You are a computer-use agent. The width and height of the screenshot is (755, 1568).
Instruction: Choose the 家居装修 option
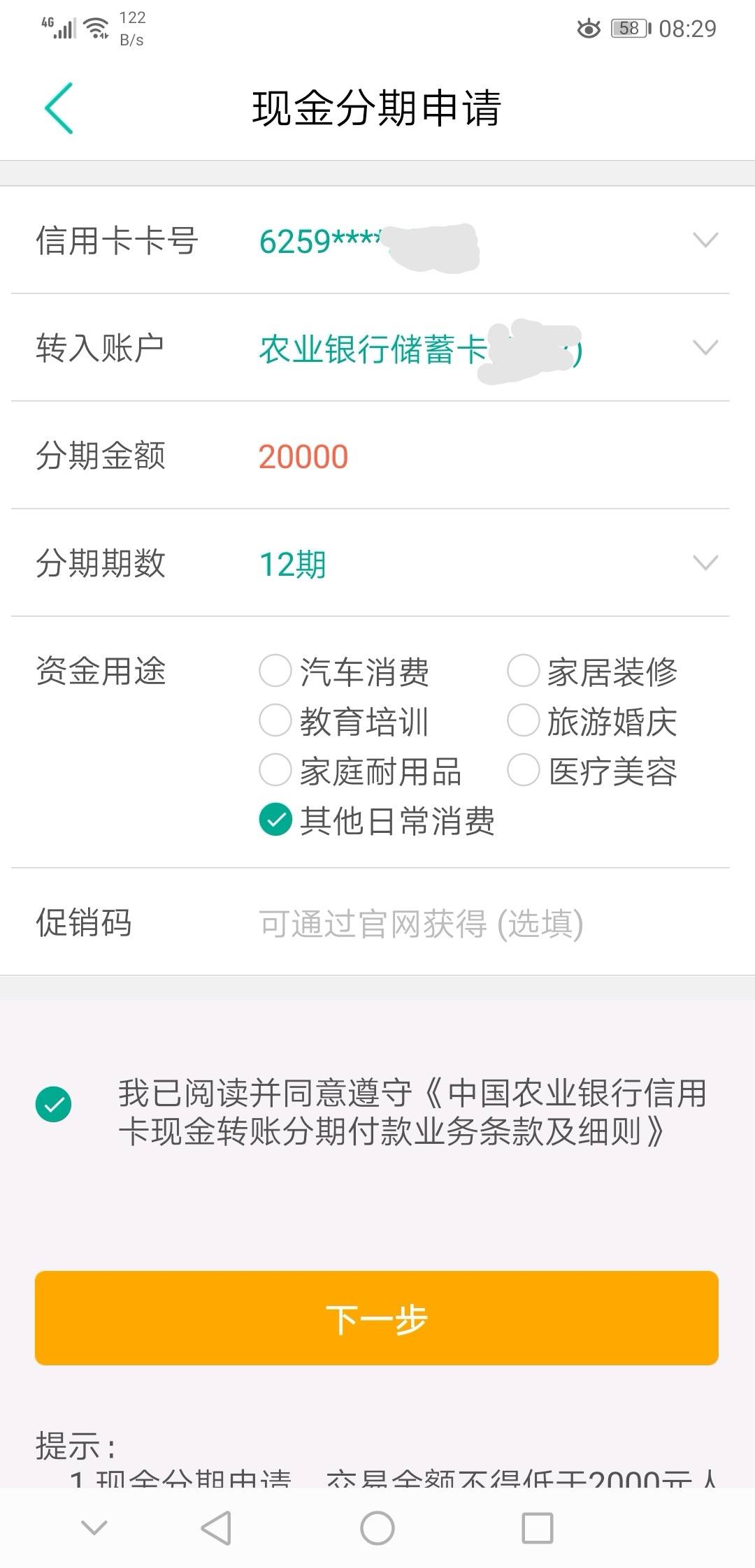592,672
